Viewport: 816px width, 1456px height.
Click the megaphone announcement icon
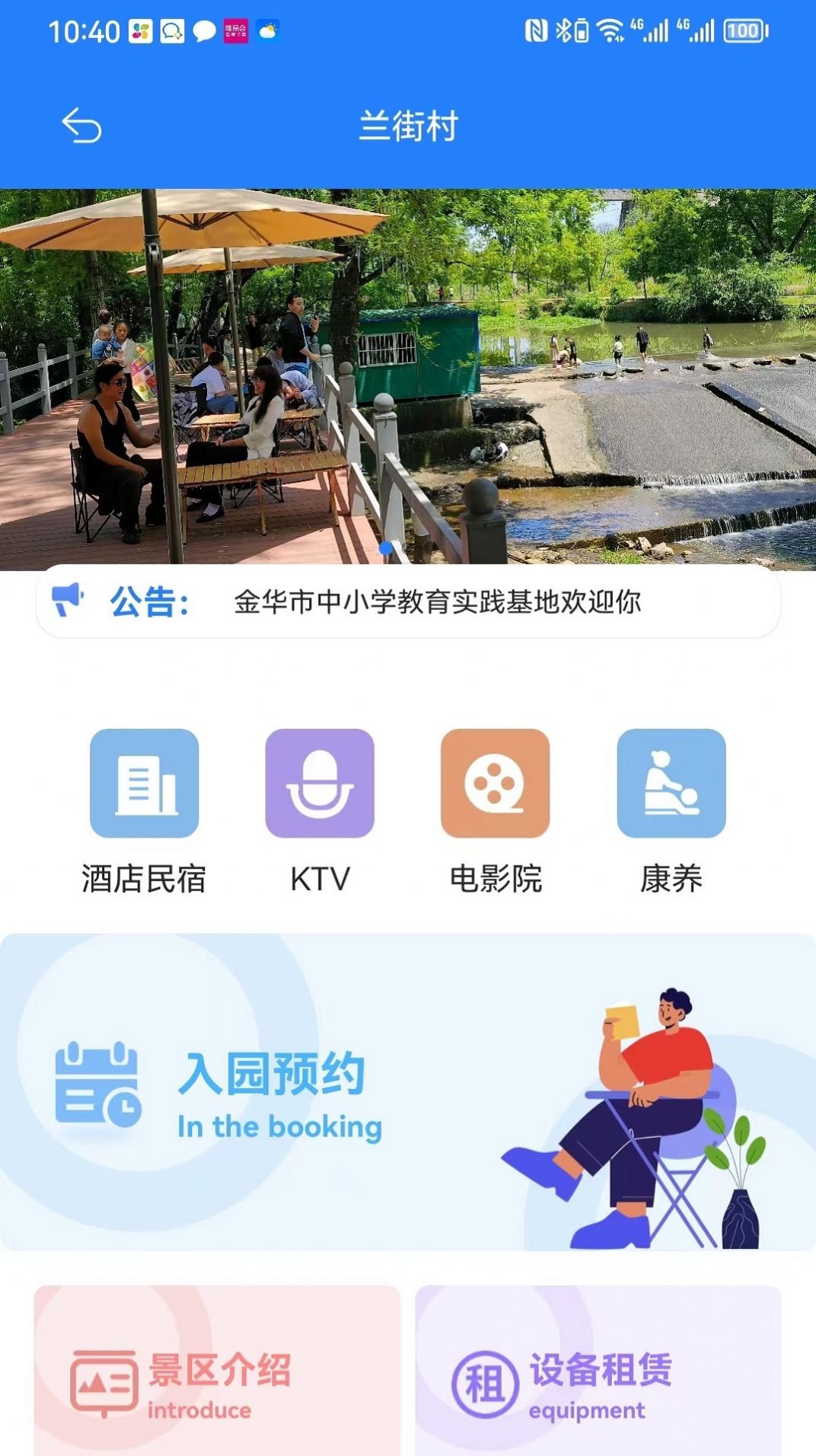[71, 600]
